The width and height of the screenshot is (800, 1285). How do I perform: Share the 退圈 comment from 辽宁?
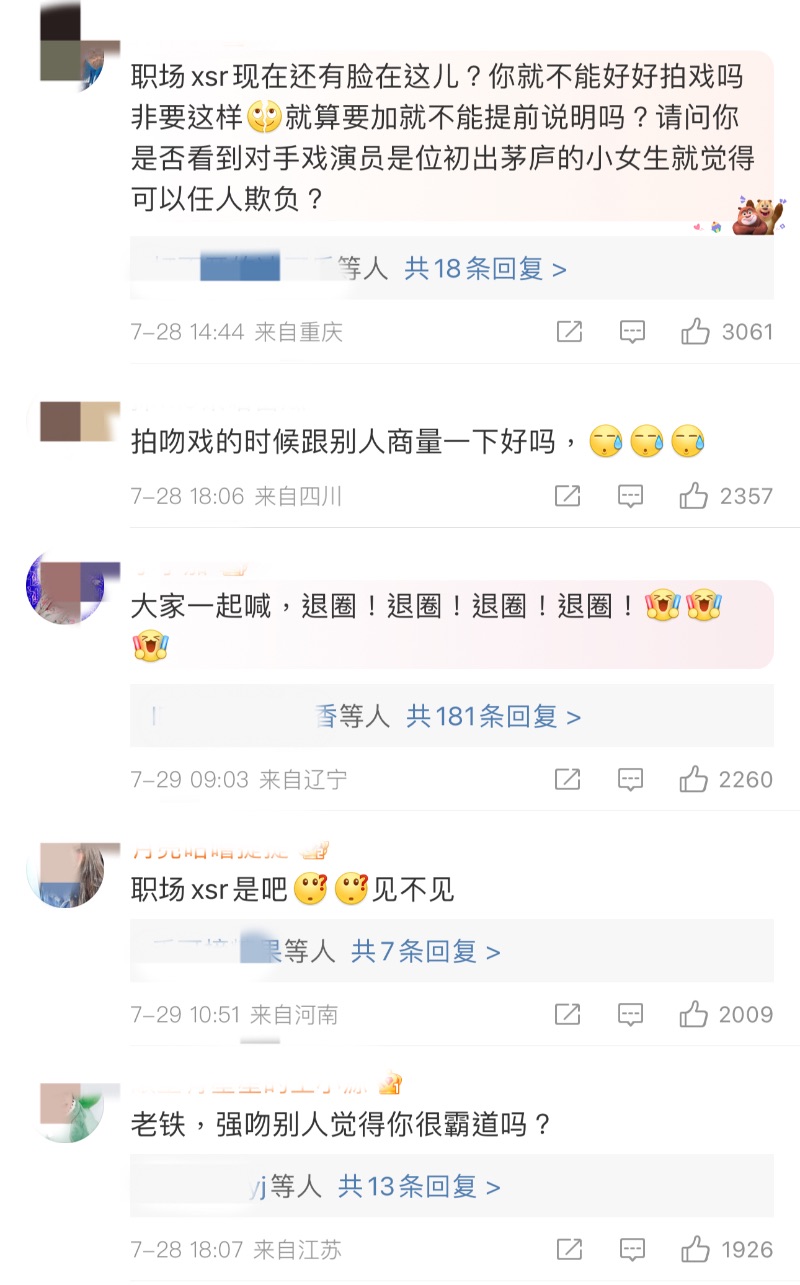567,779
